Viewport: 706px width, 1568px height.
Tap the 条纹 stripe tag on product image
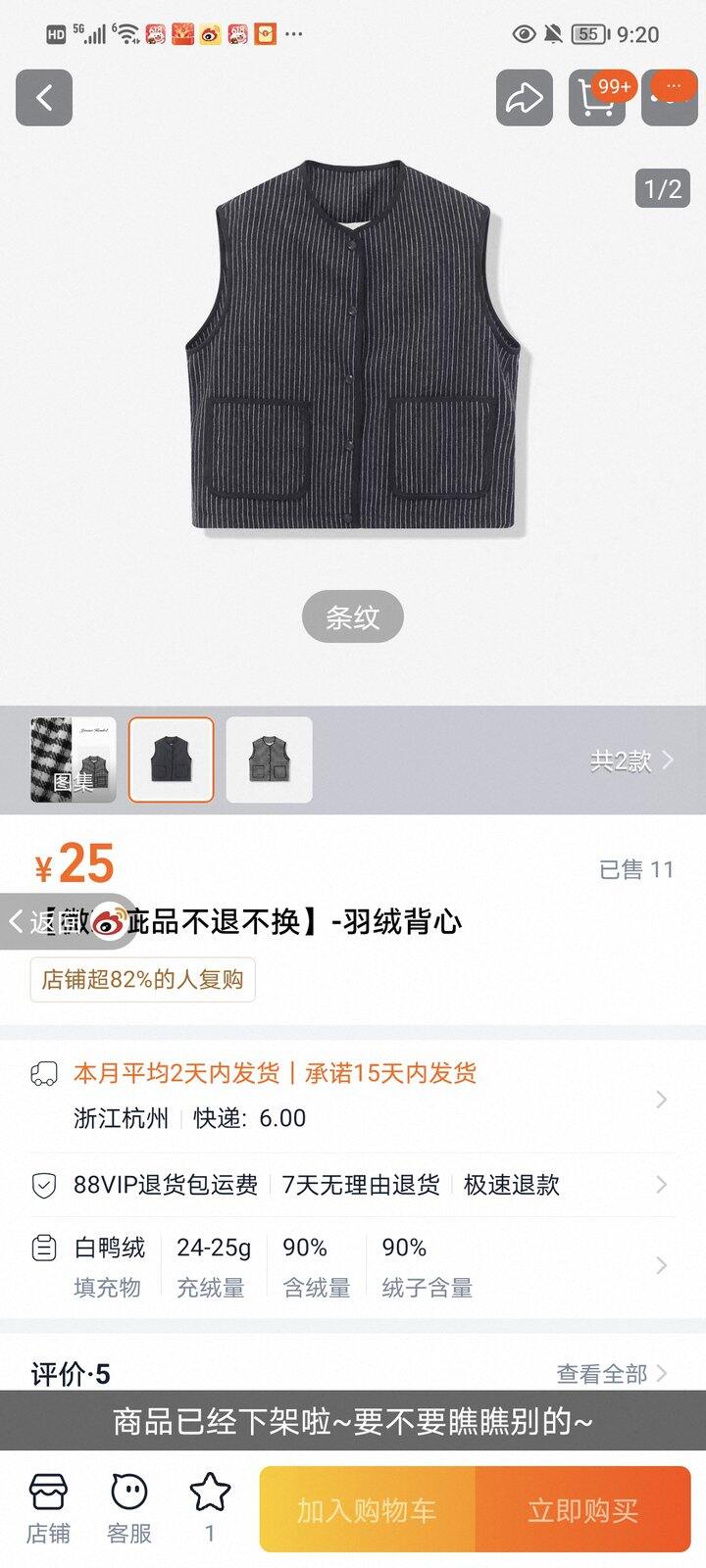(353, 616)
